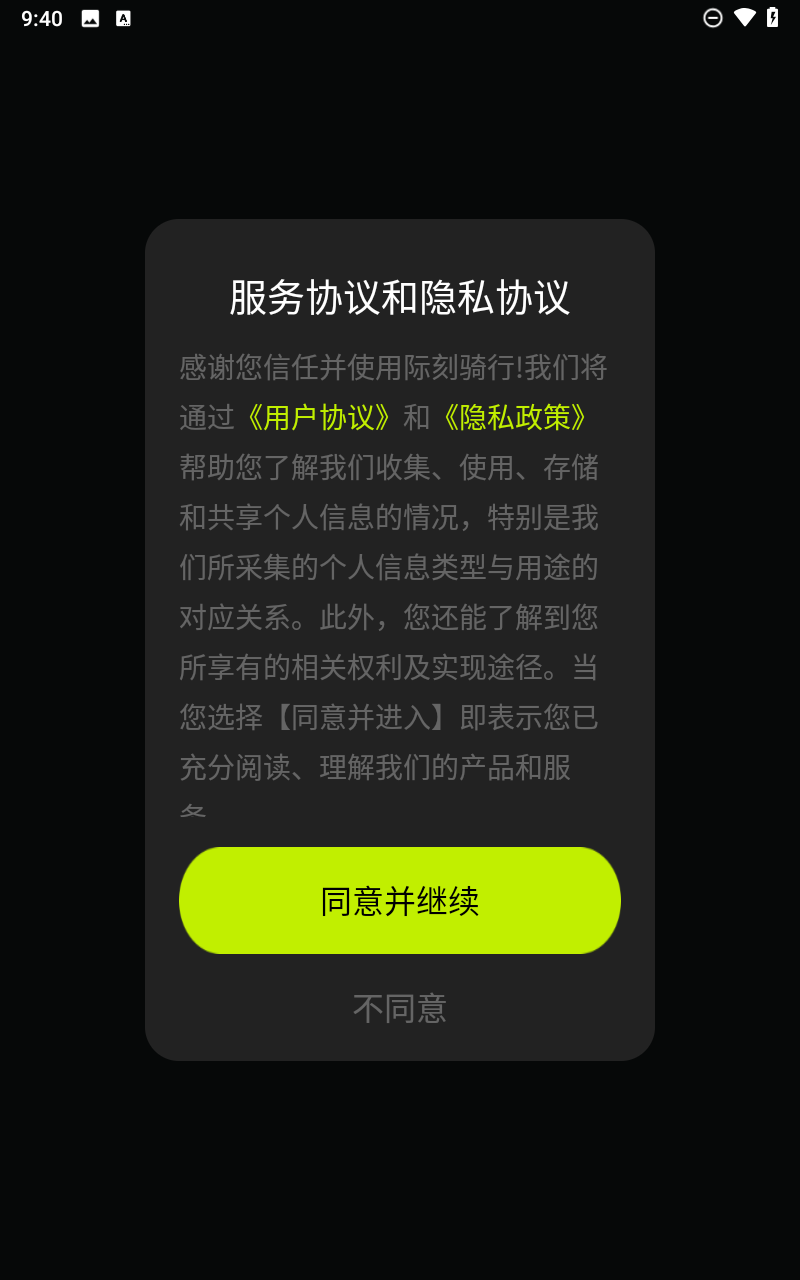Open the 《隐私政策》 privacy policy link
This screenshot has height=1280, width=800.
[x=518, y=418]
